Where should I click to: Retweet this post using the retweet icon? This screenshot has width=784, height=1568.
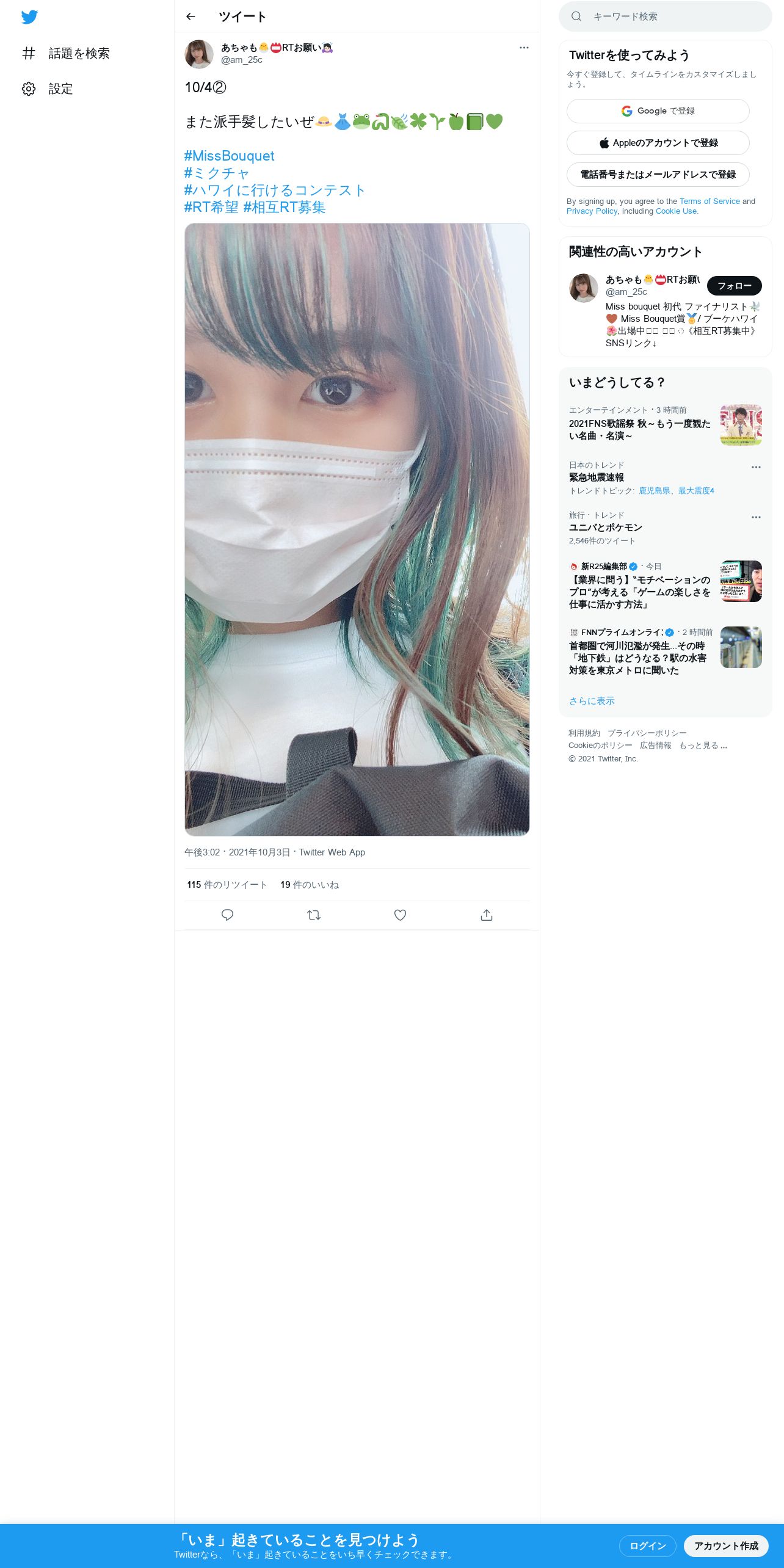click(x=314, y=915)
